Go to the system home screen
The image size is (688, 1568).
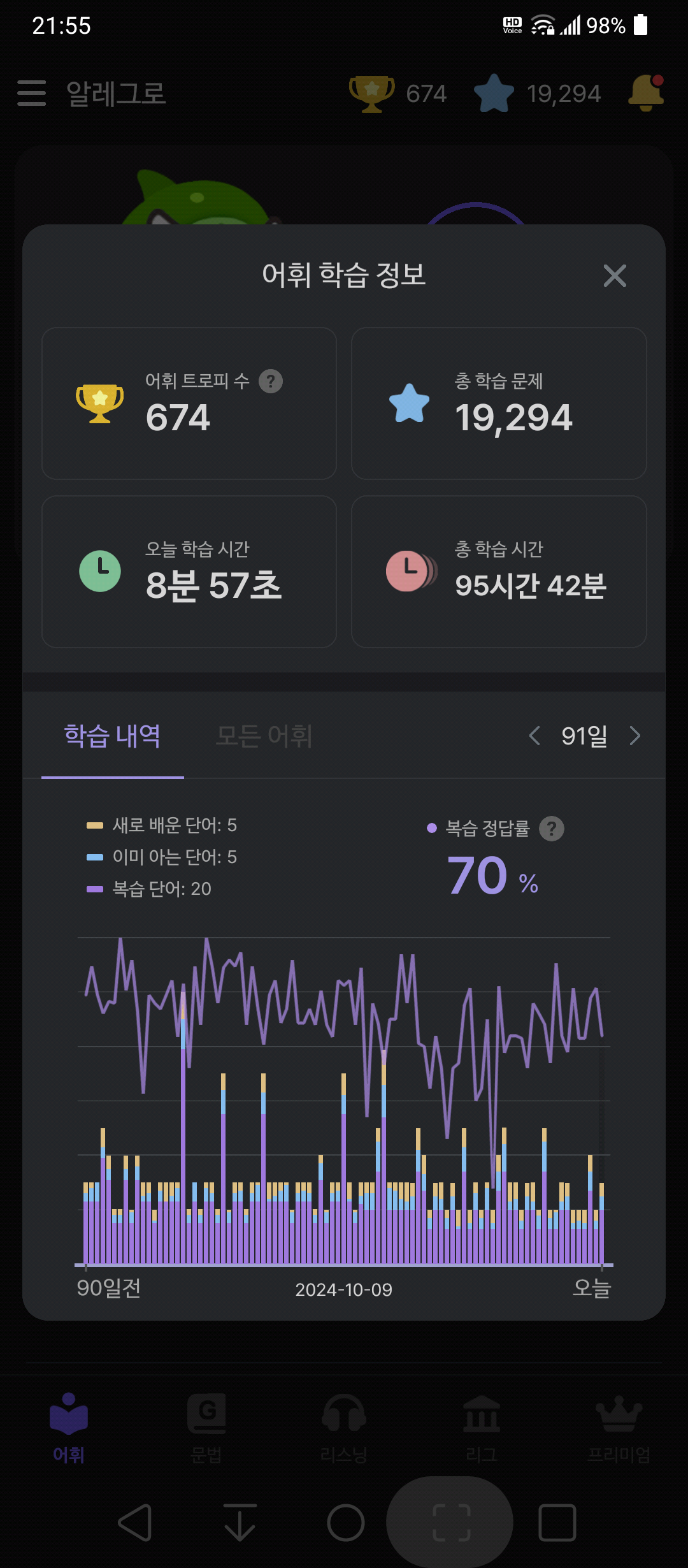pyautogui.click(x=346, y=1523)
